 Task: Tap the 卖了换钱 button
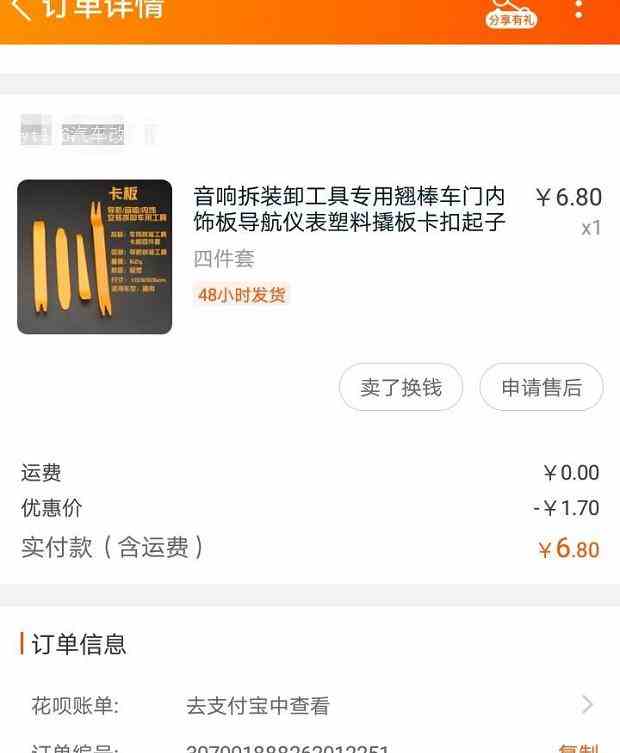401,387
